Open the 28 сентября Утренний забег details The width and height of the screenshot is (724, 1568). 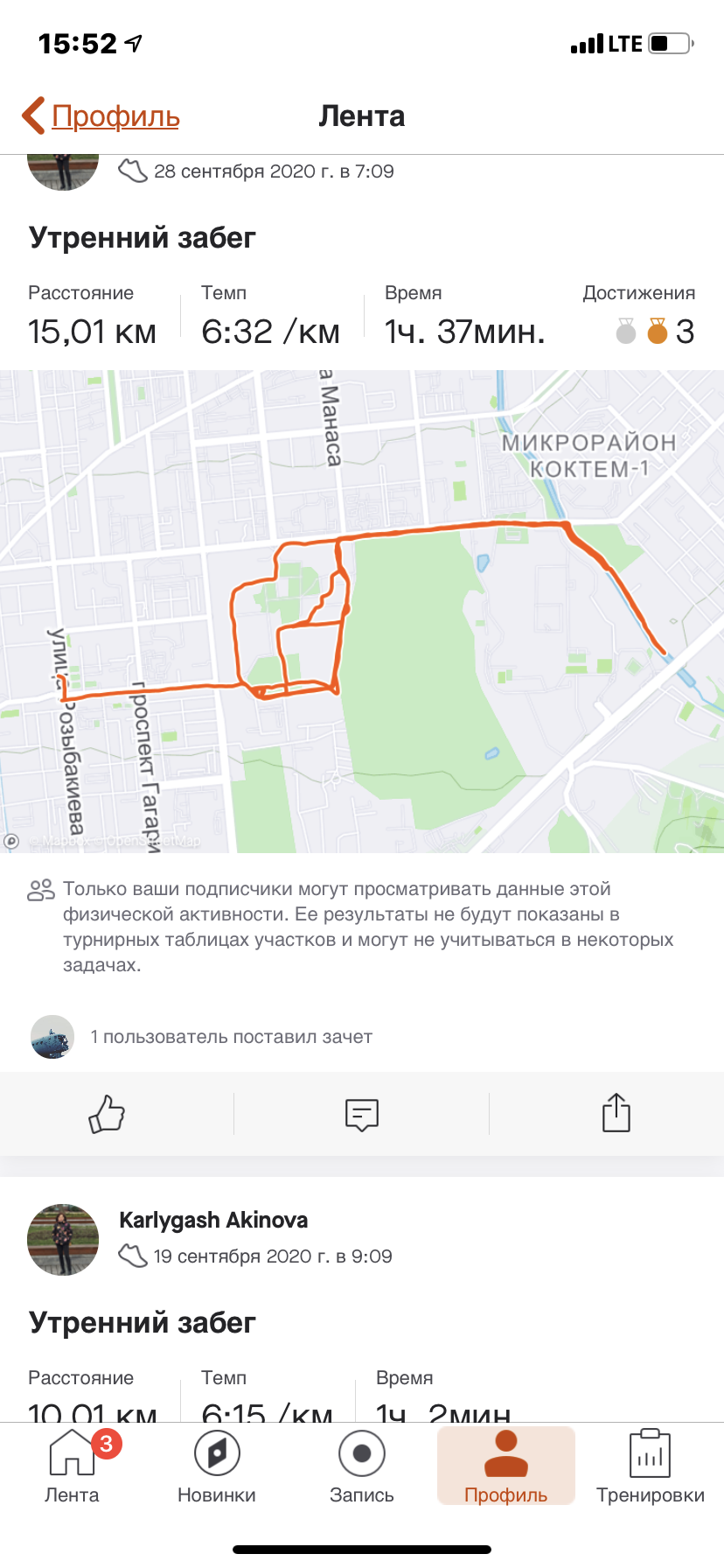point(142,237)
